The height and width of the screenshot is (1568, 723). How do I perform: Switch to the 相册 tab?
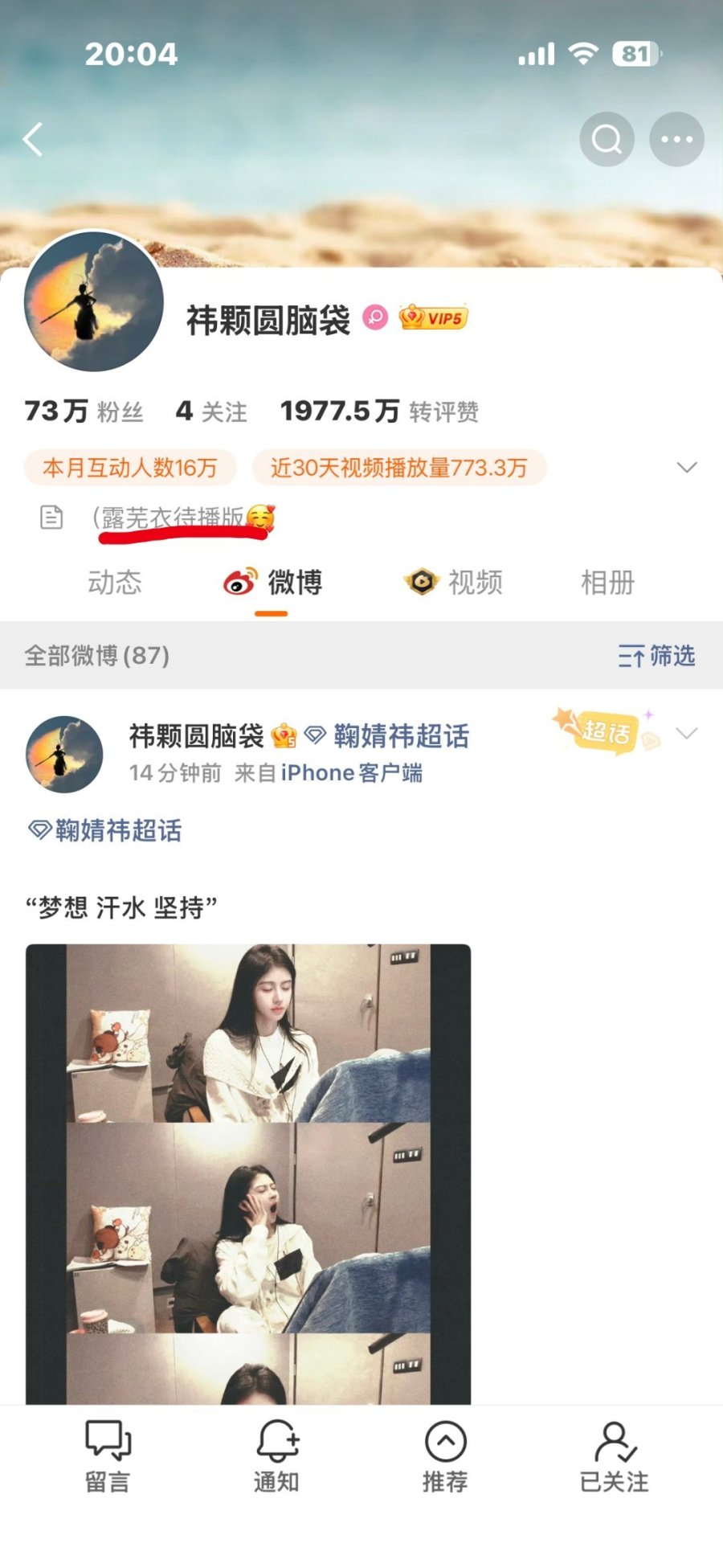click(x=607, y=582)
